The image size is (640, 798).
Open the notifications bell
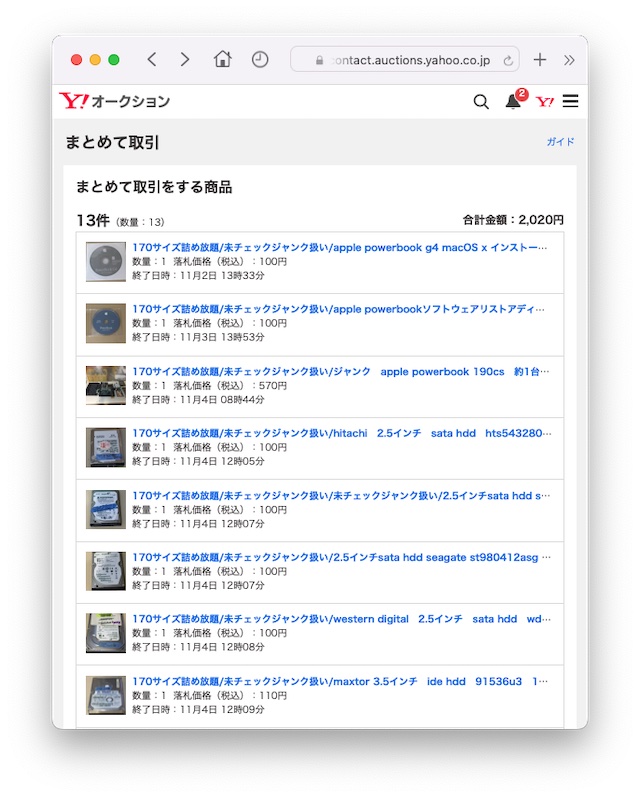(513, 102)
